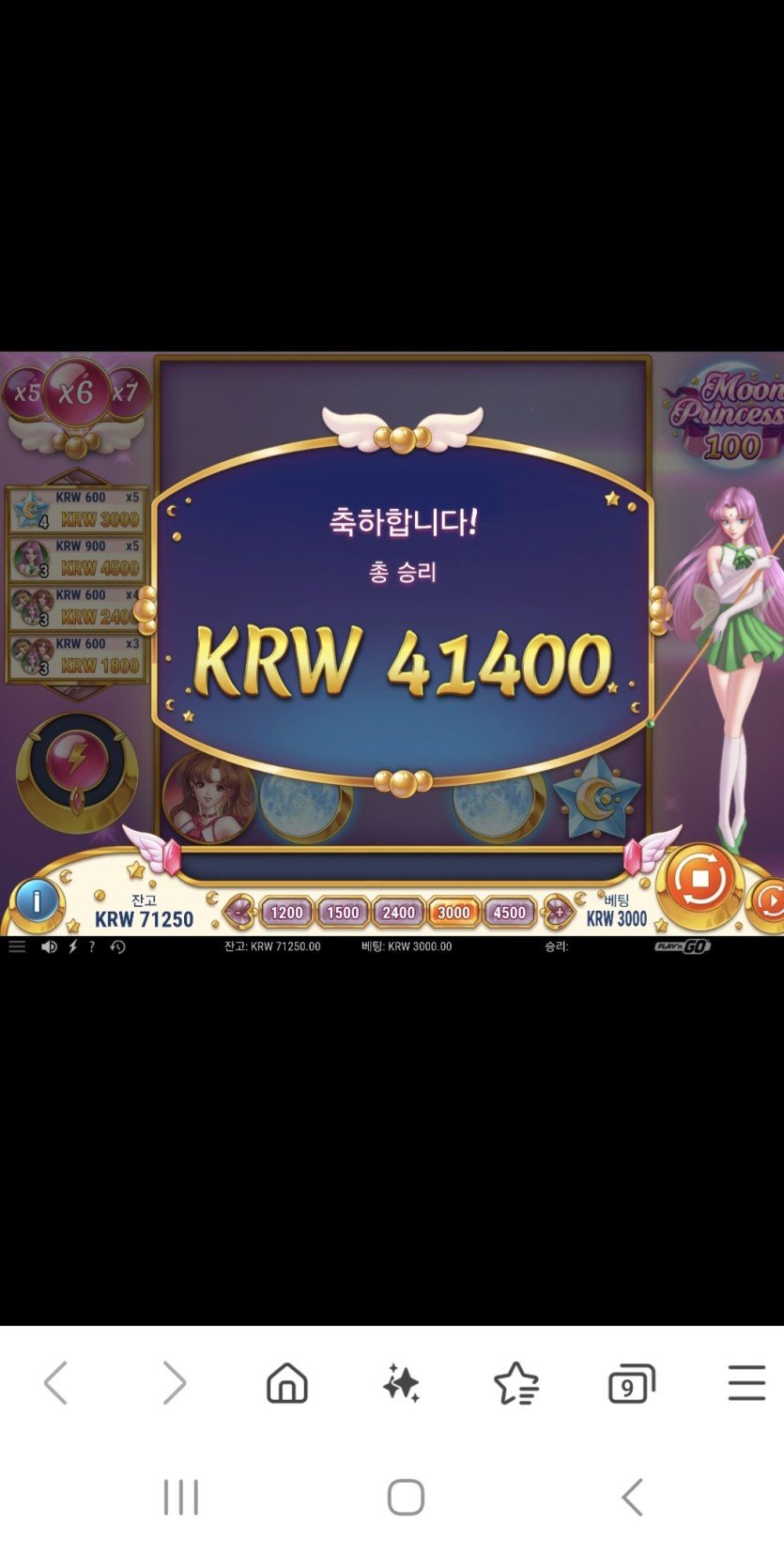784x1554 pixels.
Task: Toggle fast play lightning icon
Action: coord(72,946)
